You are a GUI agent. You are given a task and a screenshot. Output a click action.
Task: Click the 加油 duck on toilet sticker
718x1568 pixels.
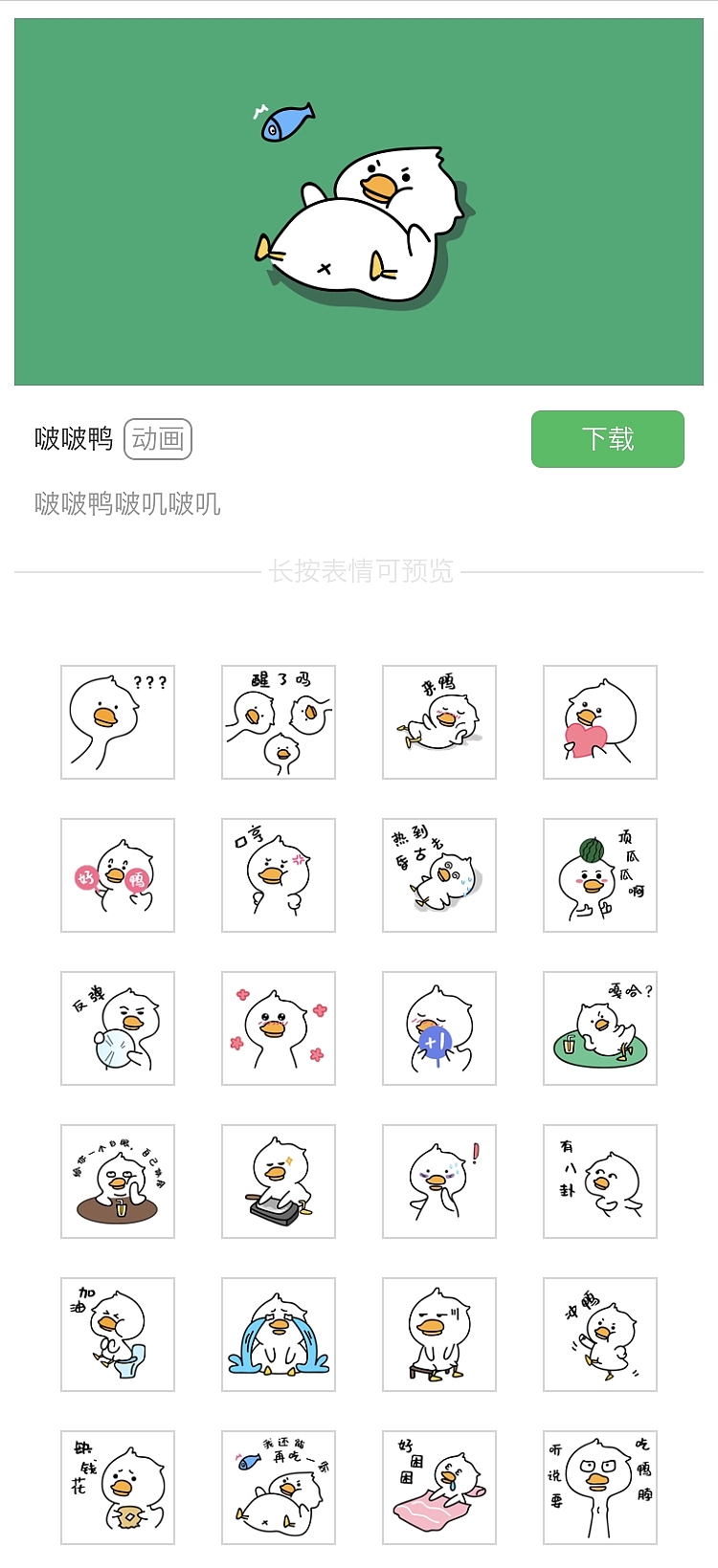[x=117, y=1335]
